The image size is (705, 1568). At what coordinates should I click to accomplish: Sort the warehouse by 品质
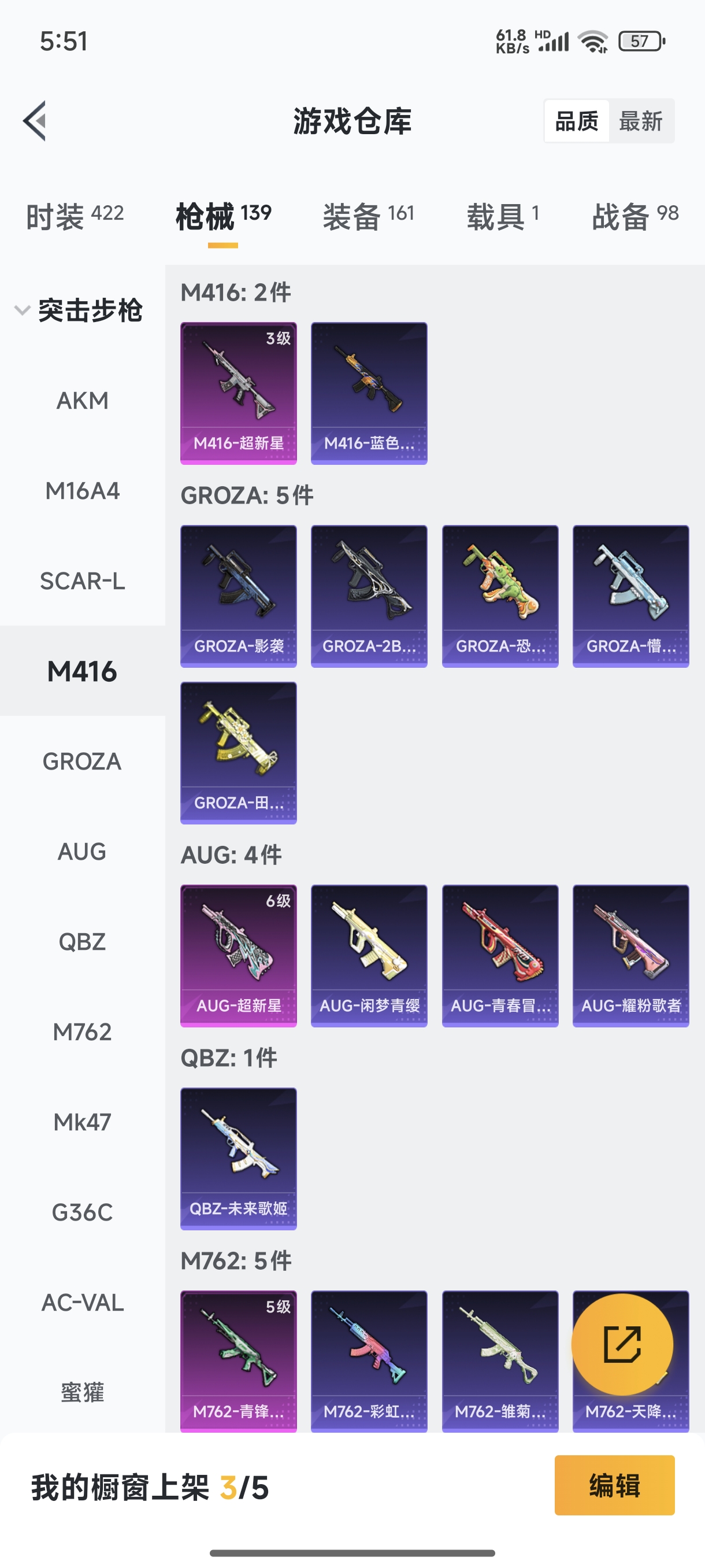pos(577,121)
